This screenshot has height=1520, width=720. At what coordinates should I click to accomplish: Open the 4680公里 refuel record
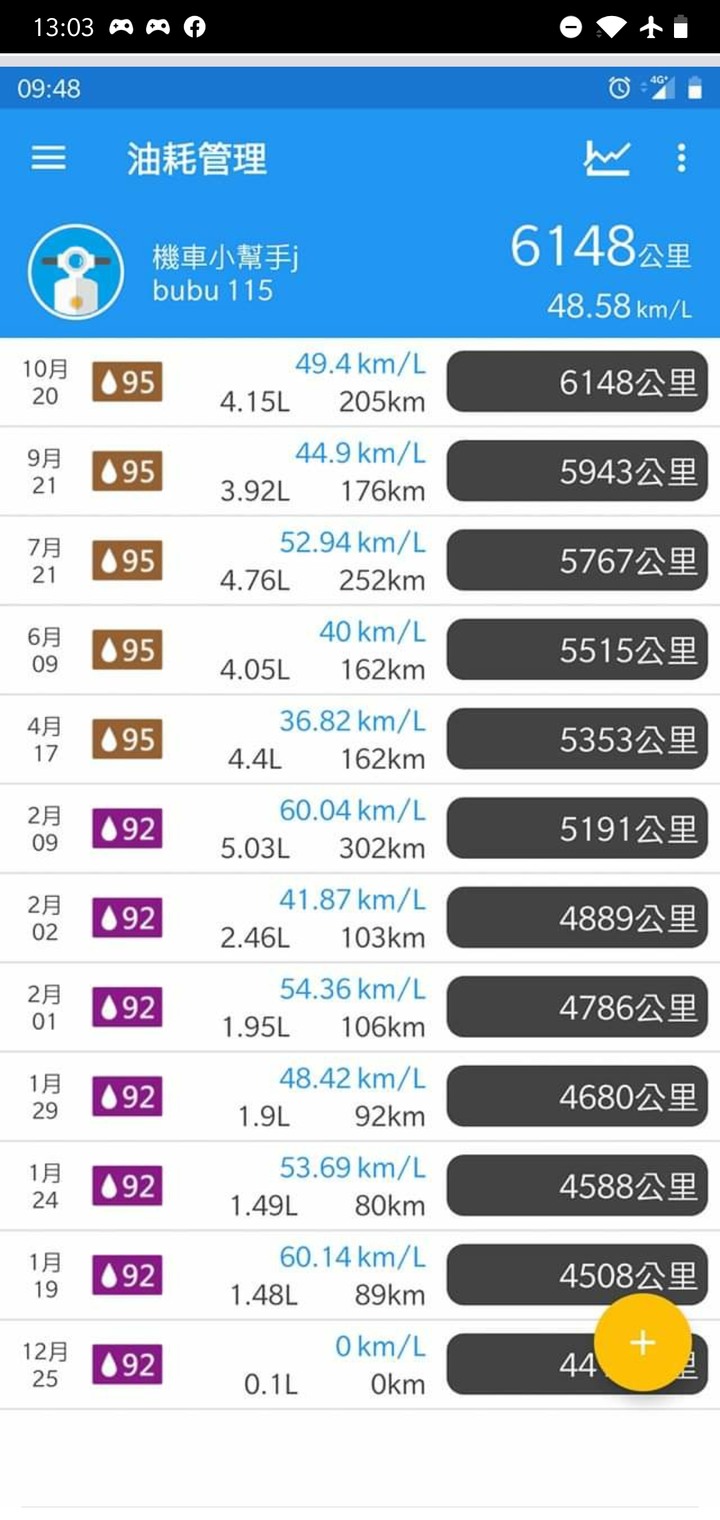pyautogui.click(x=576, y=1096)
